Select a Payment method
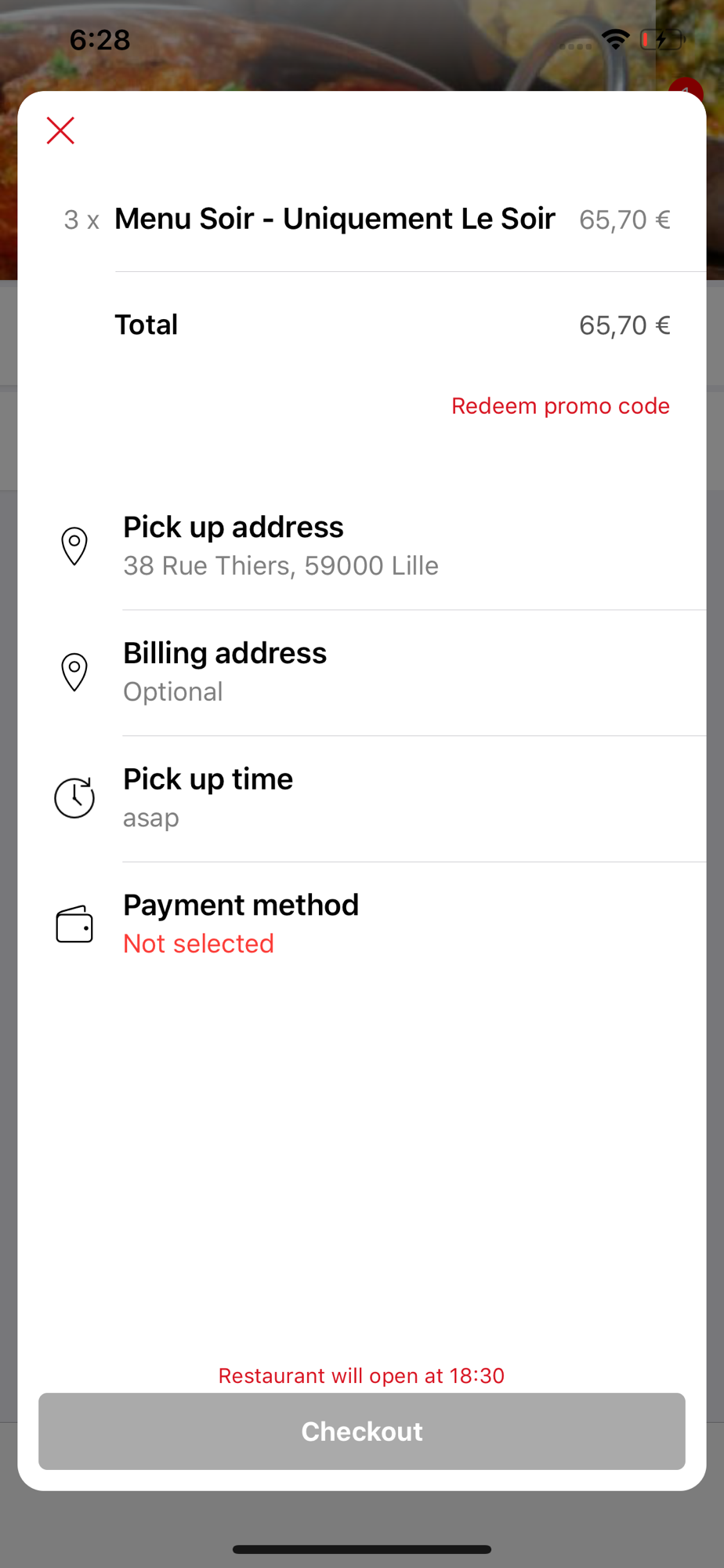Screen dimensions: 724x1568 pyautogui.click(x=362, y=924)
